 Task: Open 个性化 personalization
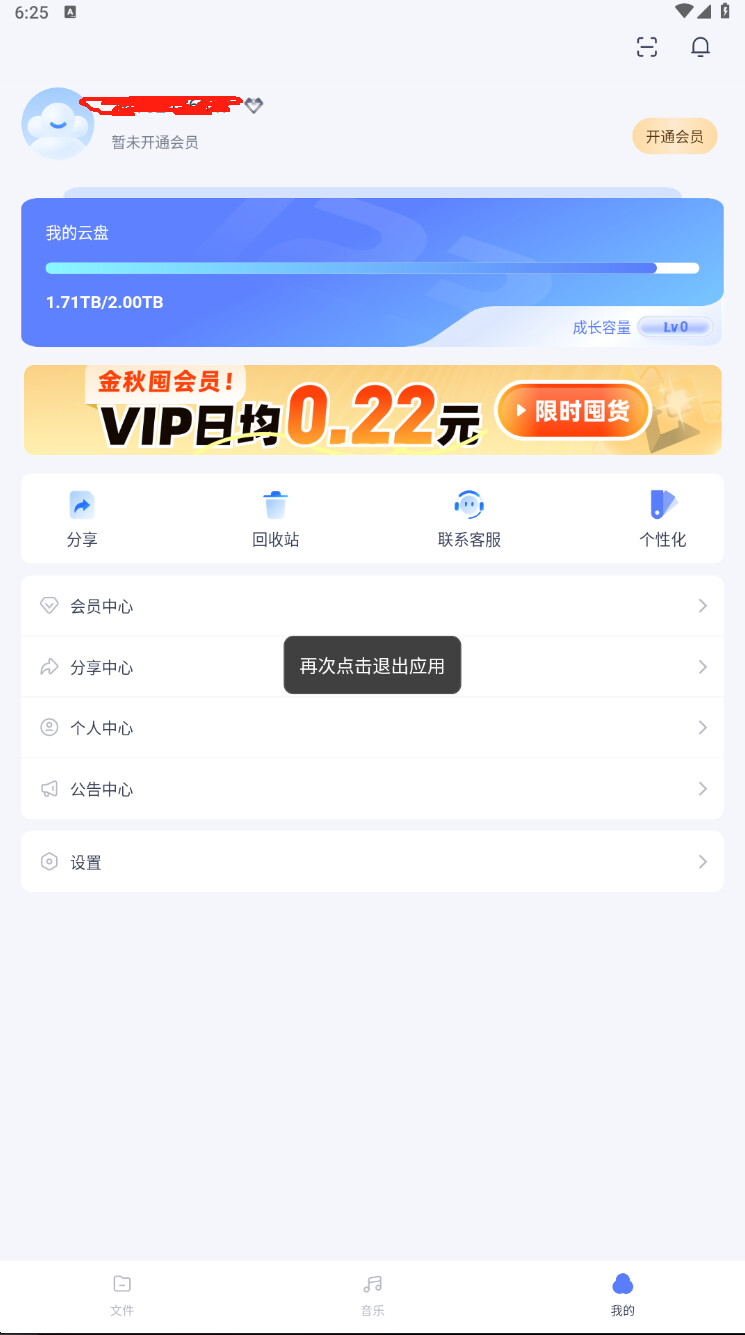pyautogui.click(x=663, y=518)
